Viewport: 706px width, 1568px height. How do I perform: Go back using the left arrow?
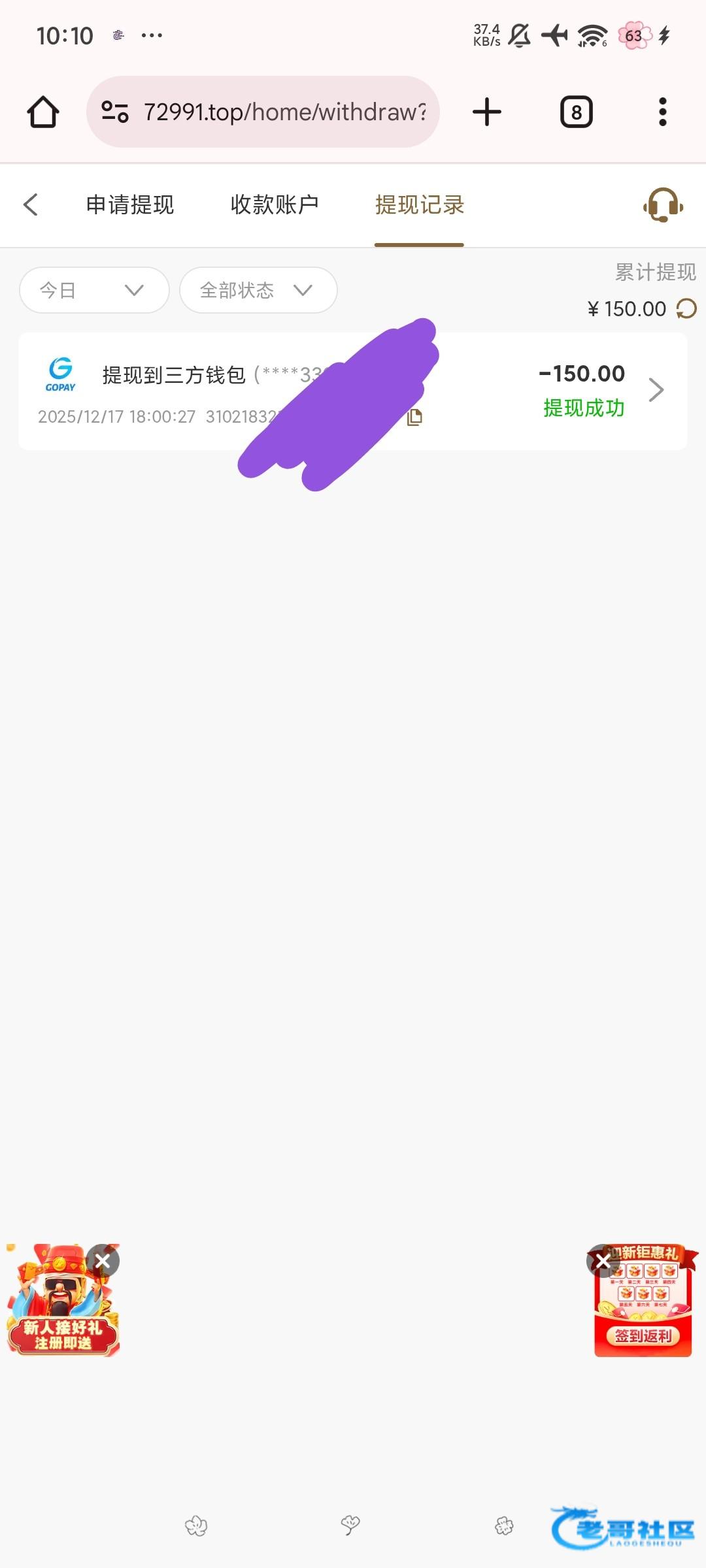click(x=31, y=204)
